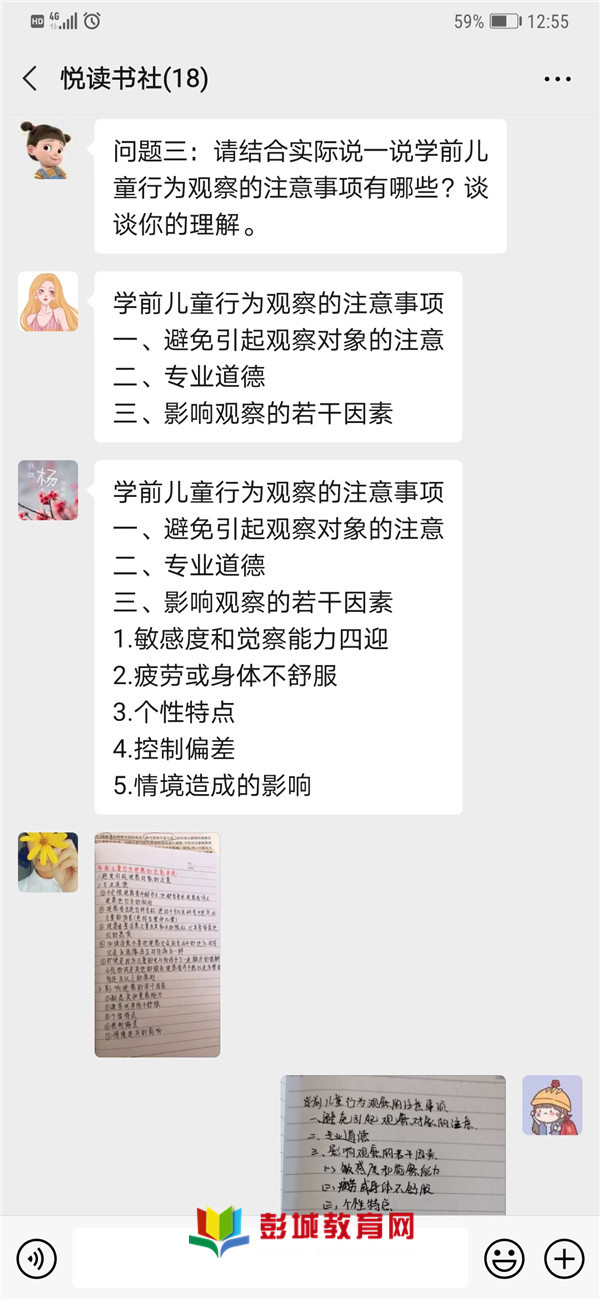View profile of 杨 flower avatar
The image size is (600, 1300).
pos(47,490)
